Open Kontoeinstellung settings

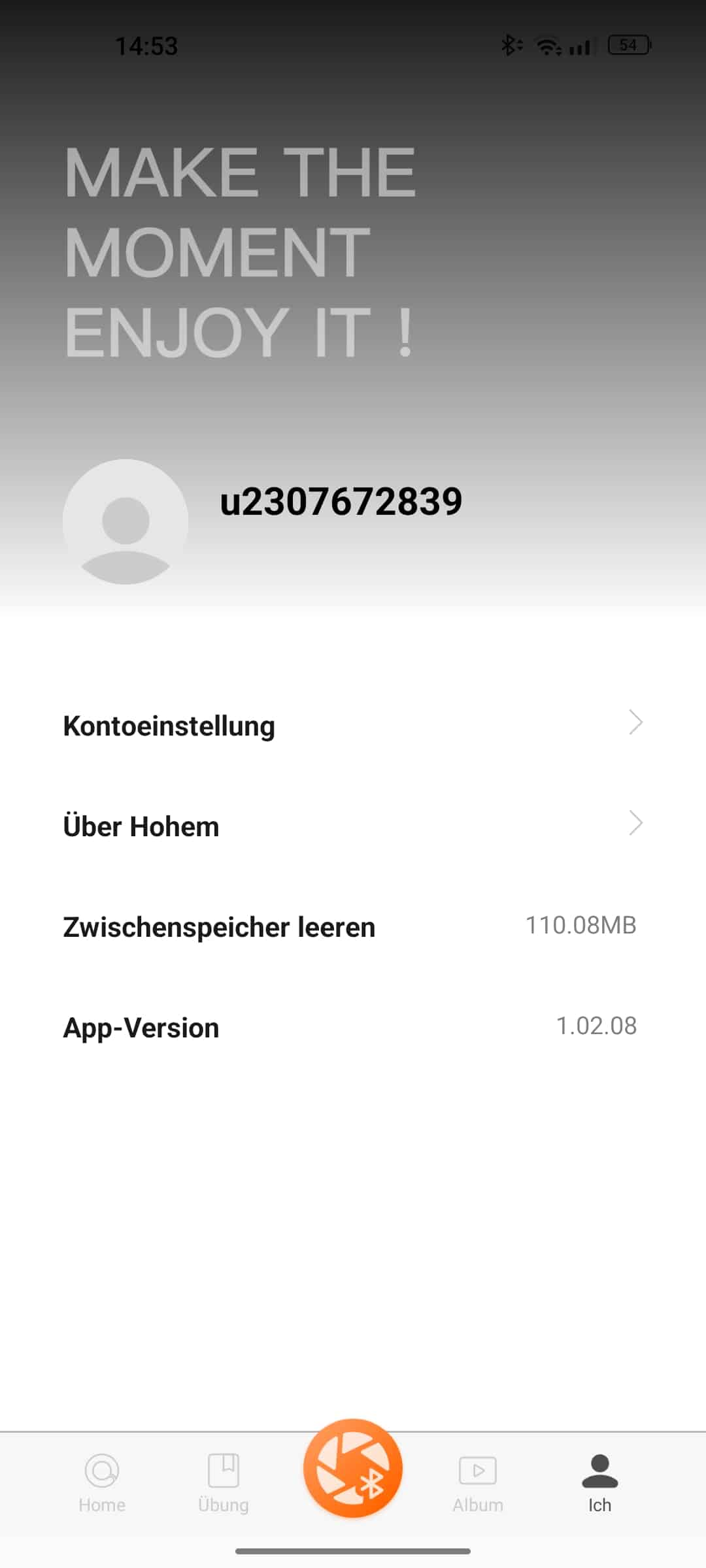pos(353,725)
